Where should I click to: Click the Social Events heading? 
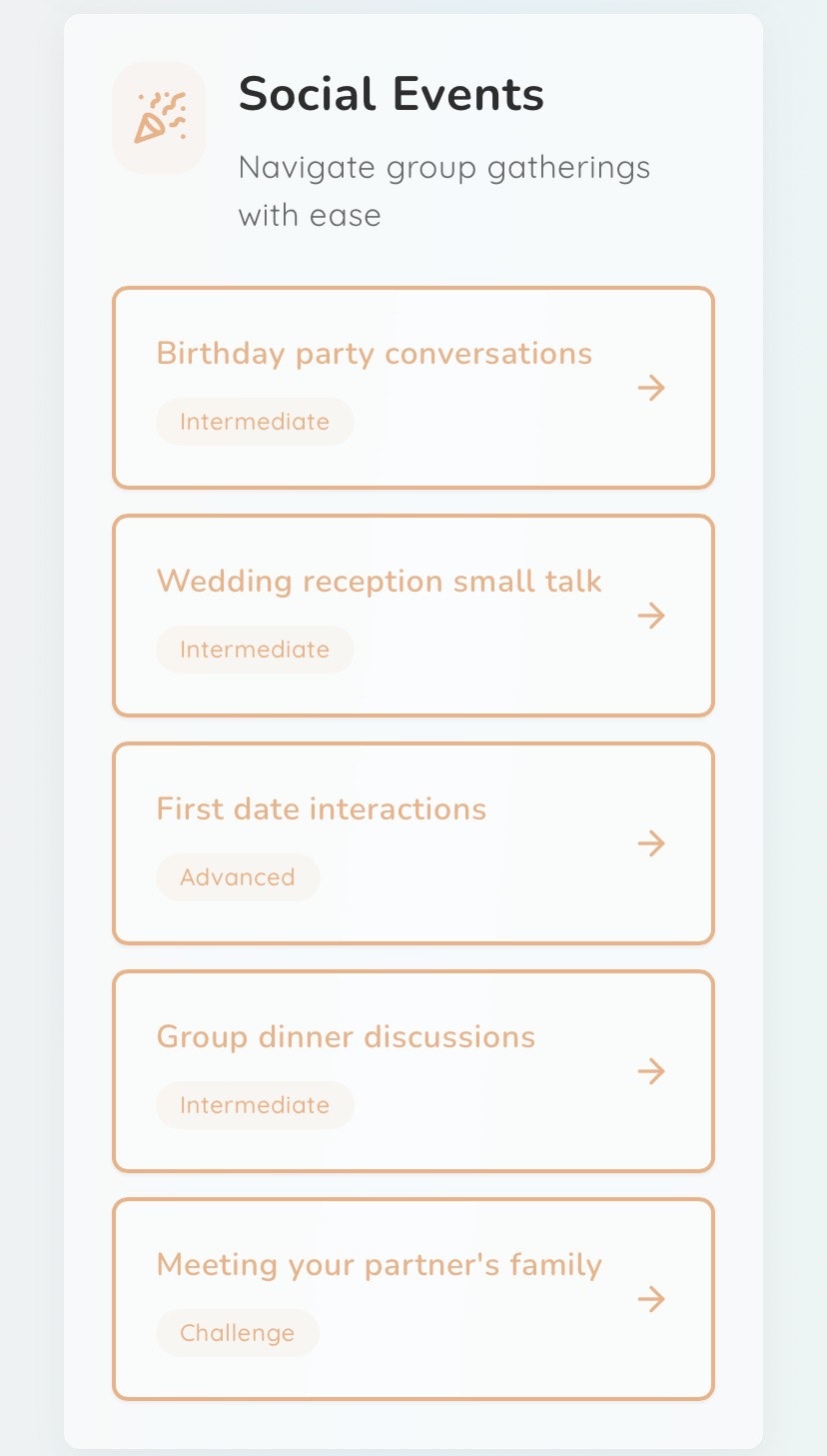coord(391,94)
